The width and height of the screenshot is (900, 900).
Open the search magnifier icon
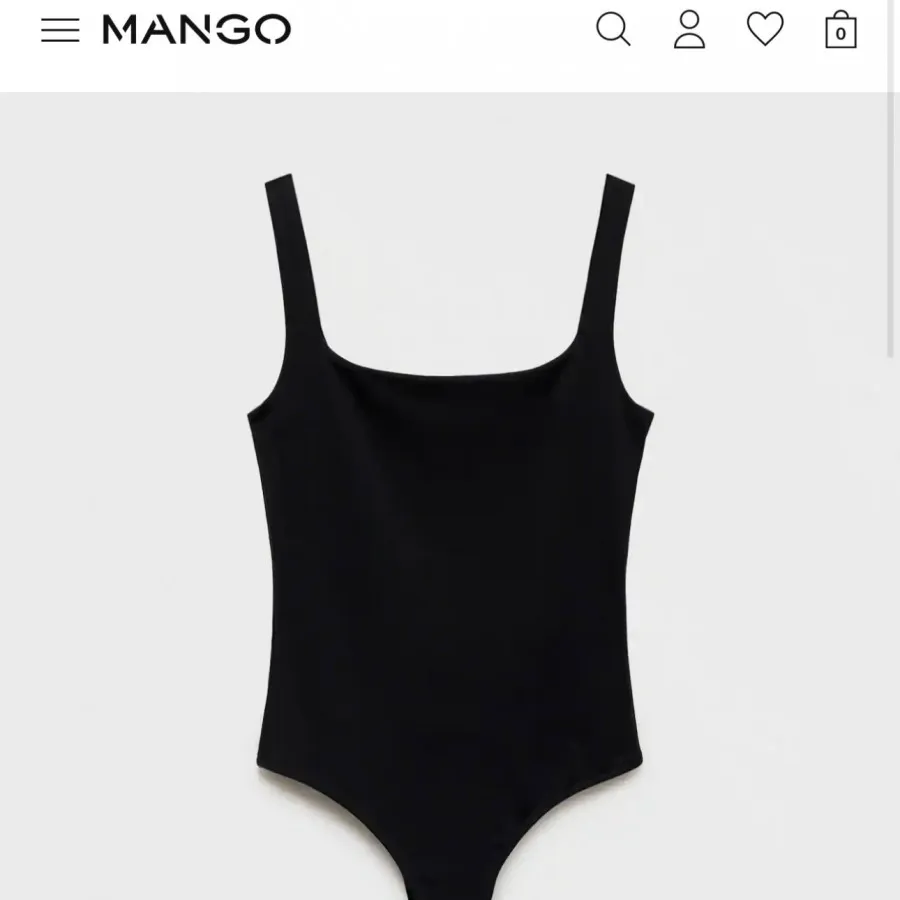coord(613,30)
